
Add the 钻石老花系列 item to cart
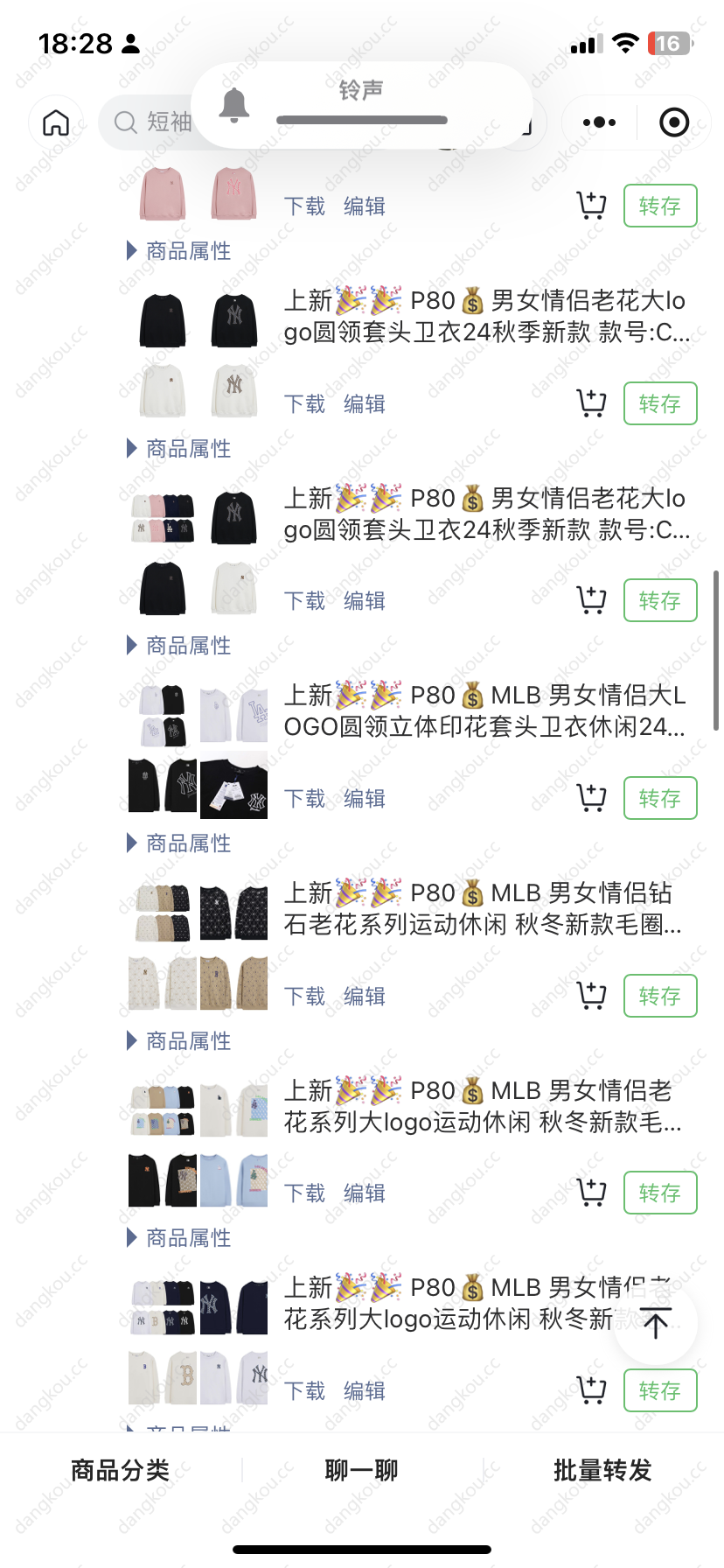coord(592,996)
